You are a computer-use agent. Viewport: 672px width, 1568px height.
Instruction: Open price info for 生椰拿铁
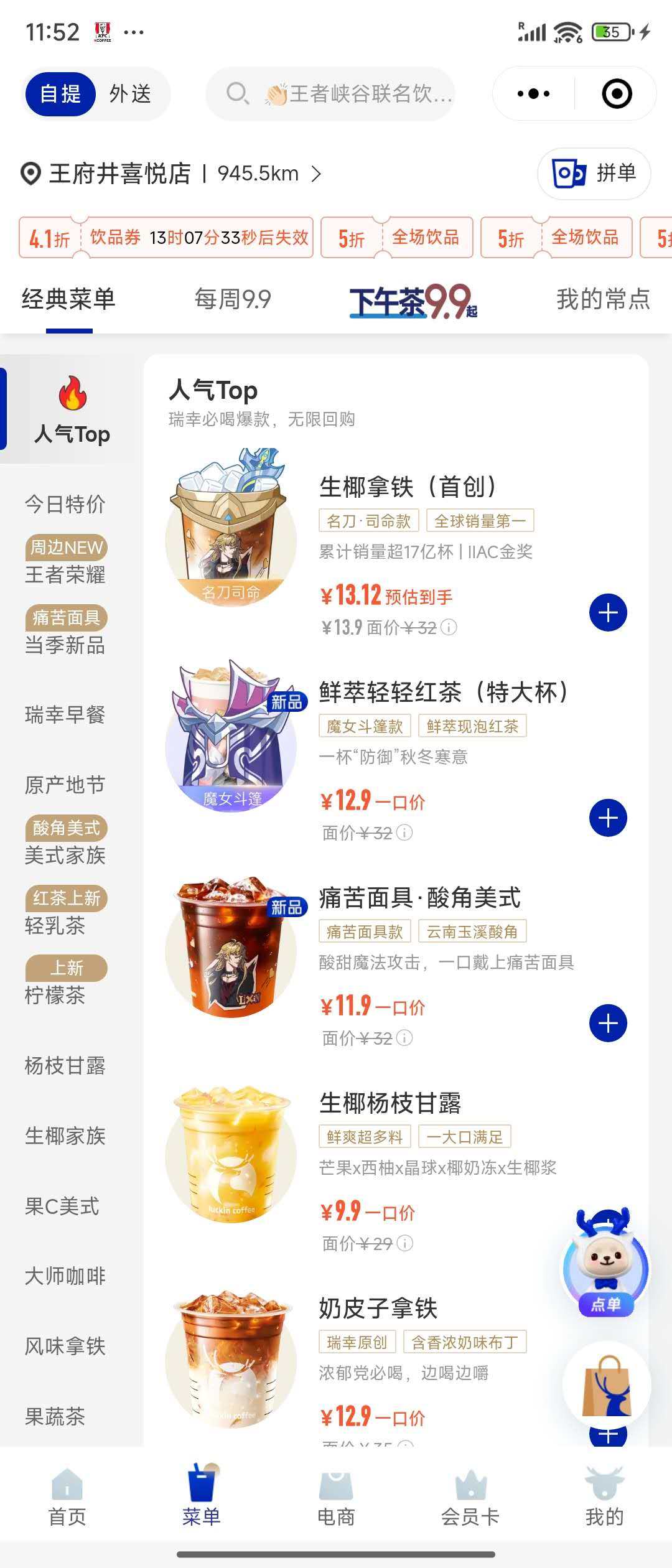(450, 628)
